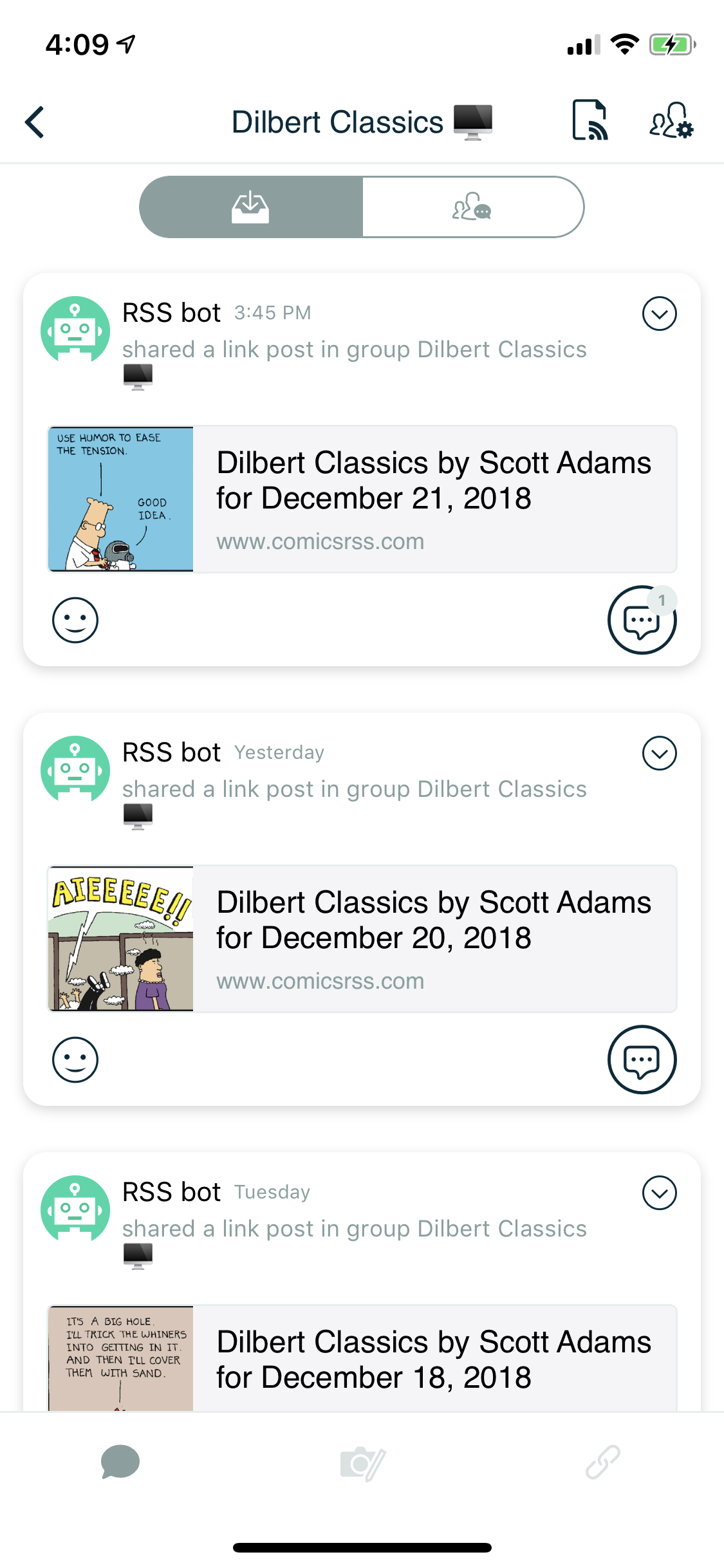The image size is (724, 1568).
Task: Expand options for Tuesday's post
Action: coord(659,1193)
